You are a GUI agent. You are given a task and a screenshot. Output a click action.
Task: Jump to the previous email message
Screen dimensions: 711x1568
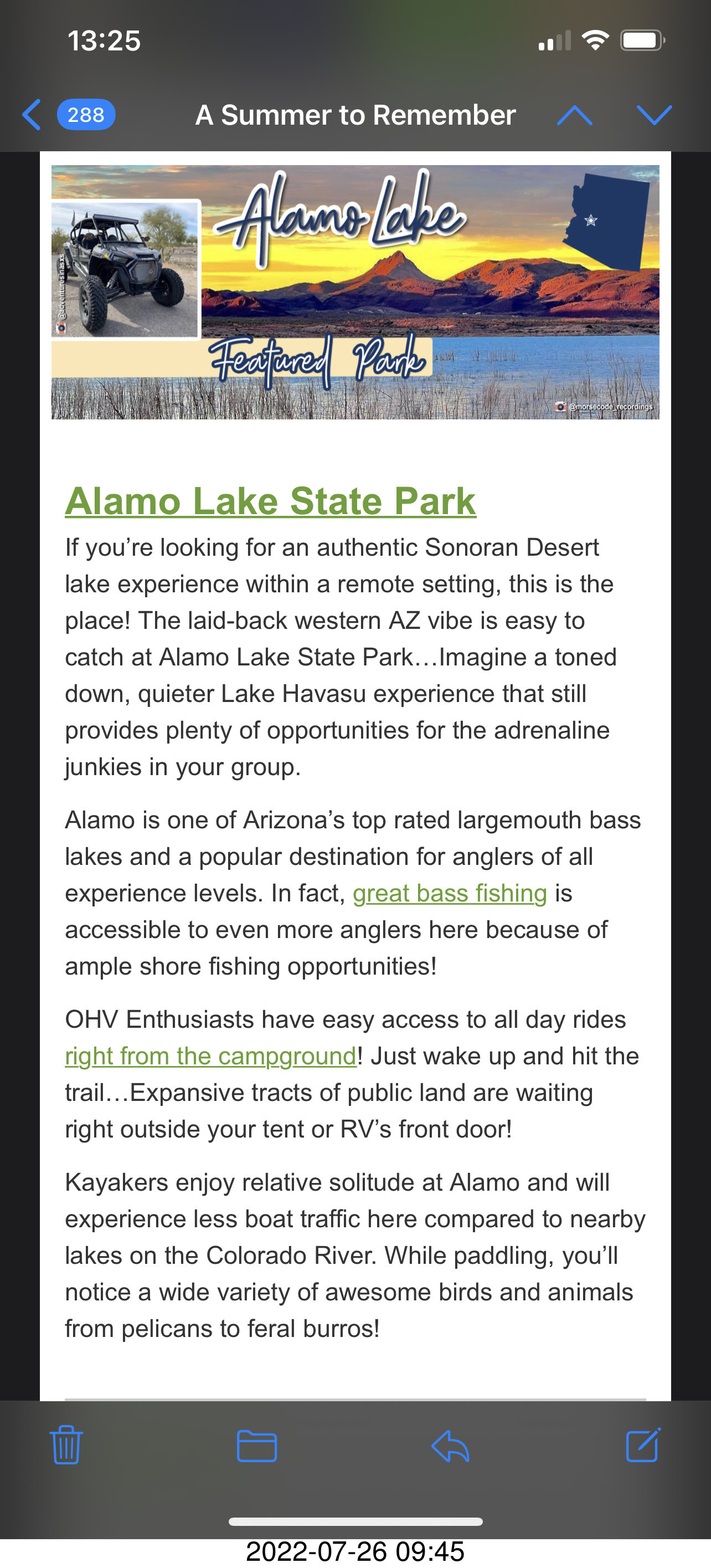pyautogui.click(x=574, y=115)
